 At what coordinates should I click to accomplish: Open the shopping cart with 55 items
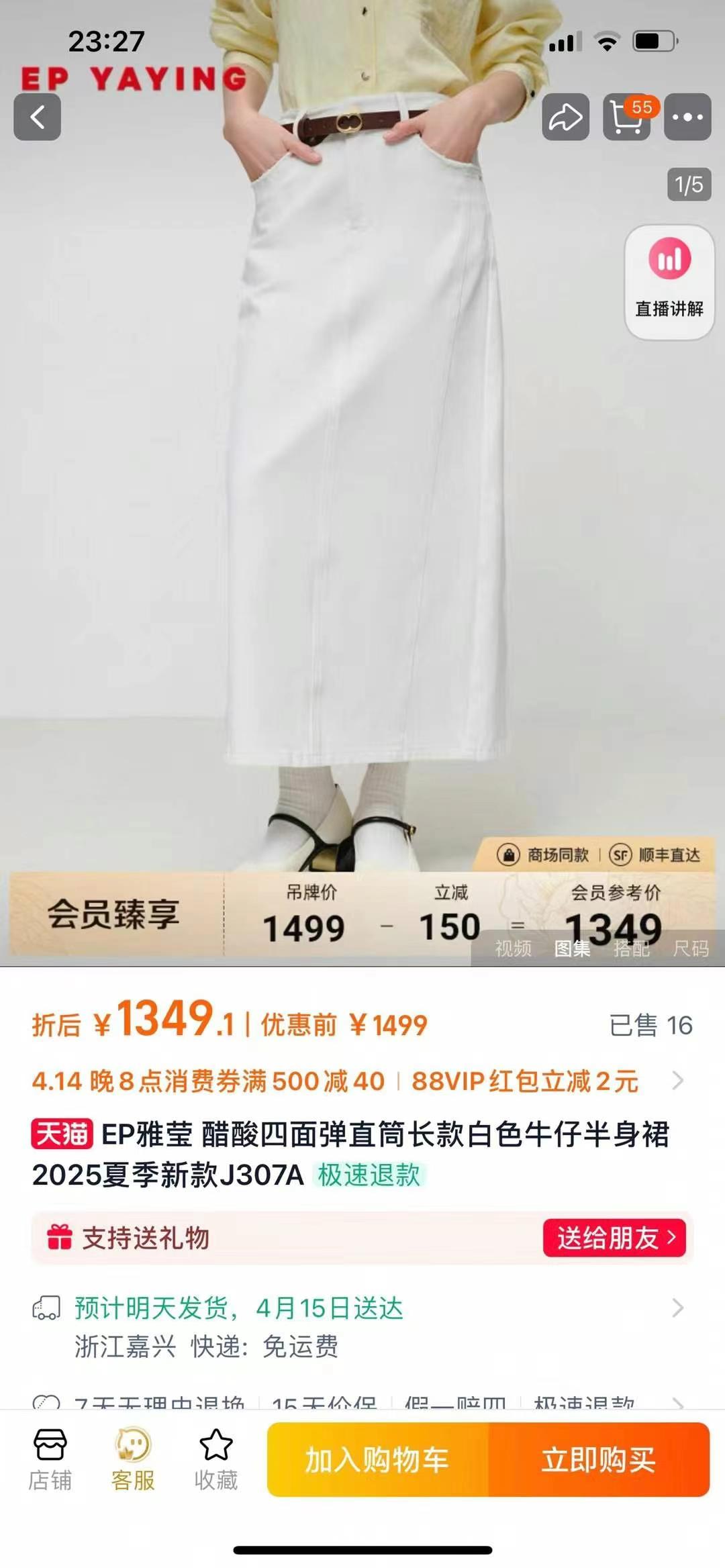[626, 117]
